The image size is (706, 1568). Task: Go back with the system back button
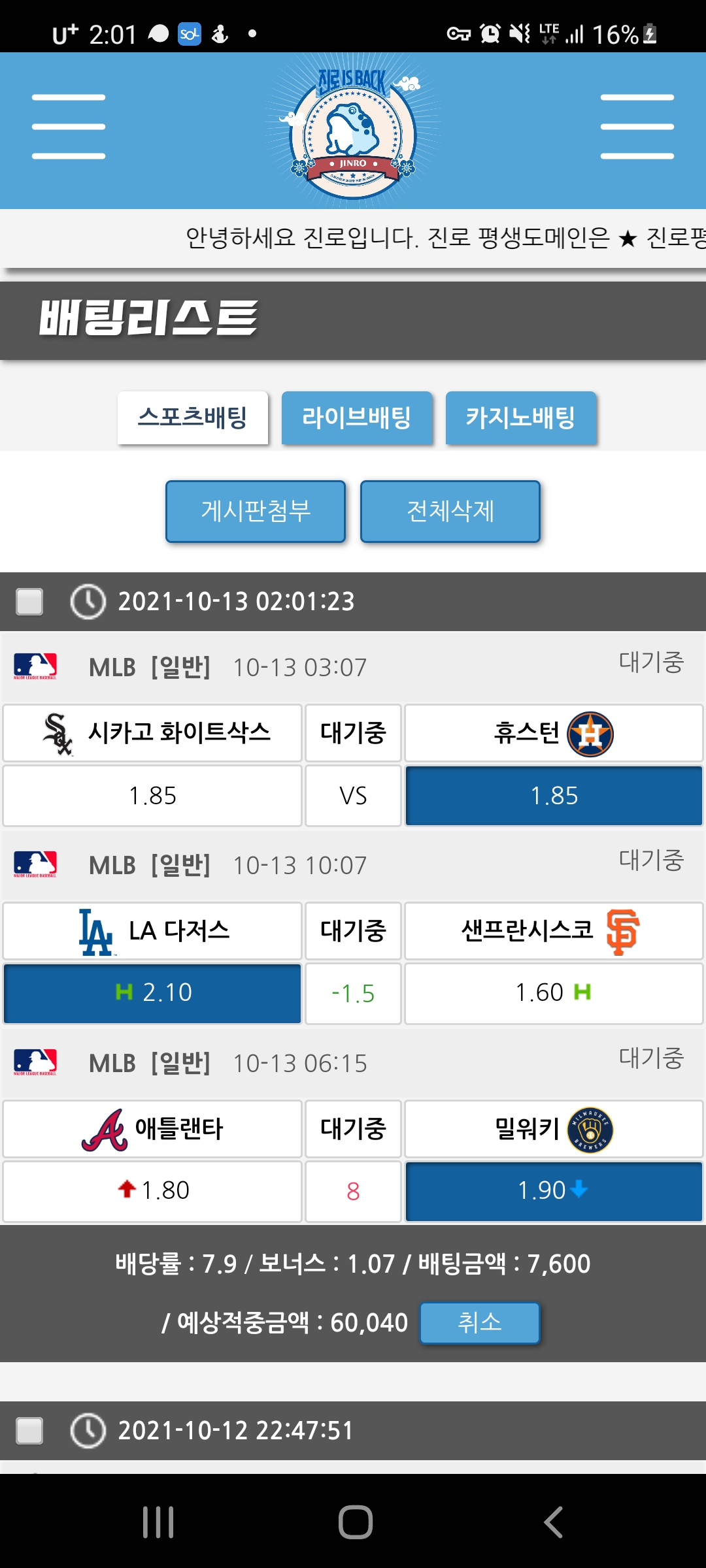(x=553, y=1522)
